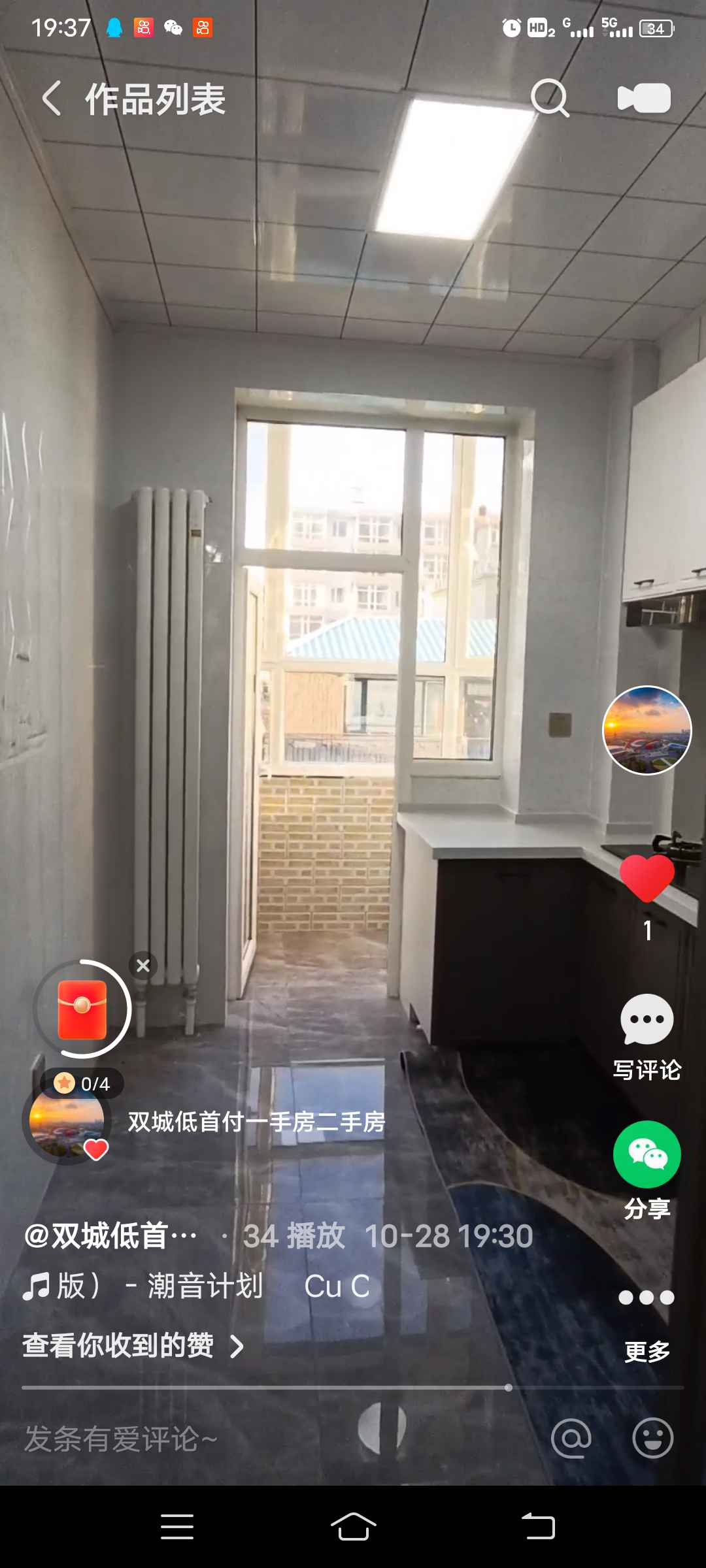The width and height of the screenshot is (706, 1568).
Task: Mention someone with the @ icon
Action: [x=571, y=1438]
